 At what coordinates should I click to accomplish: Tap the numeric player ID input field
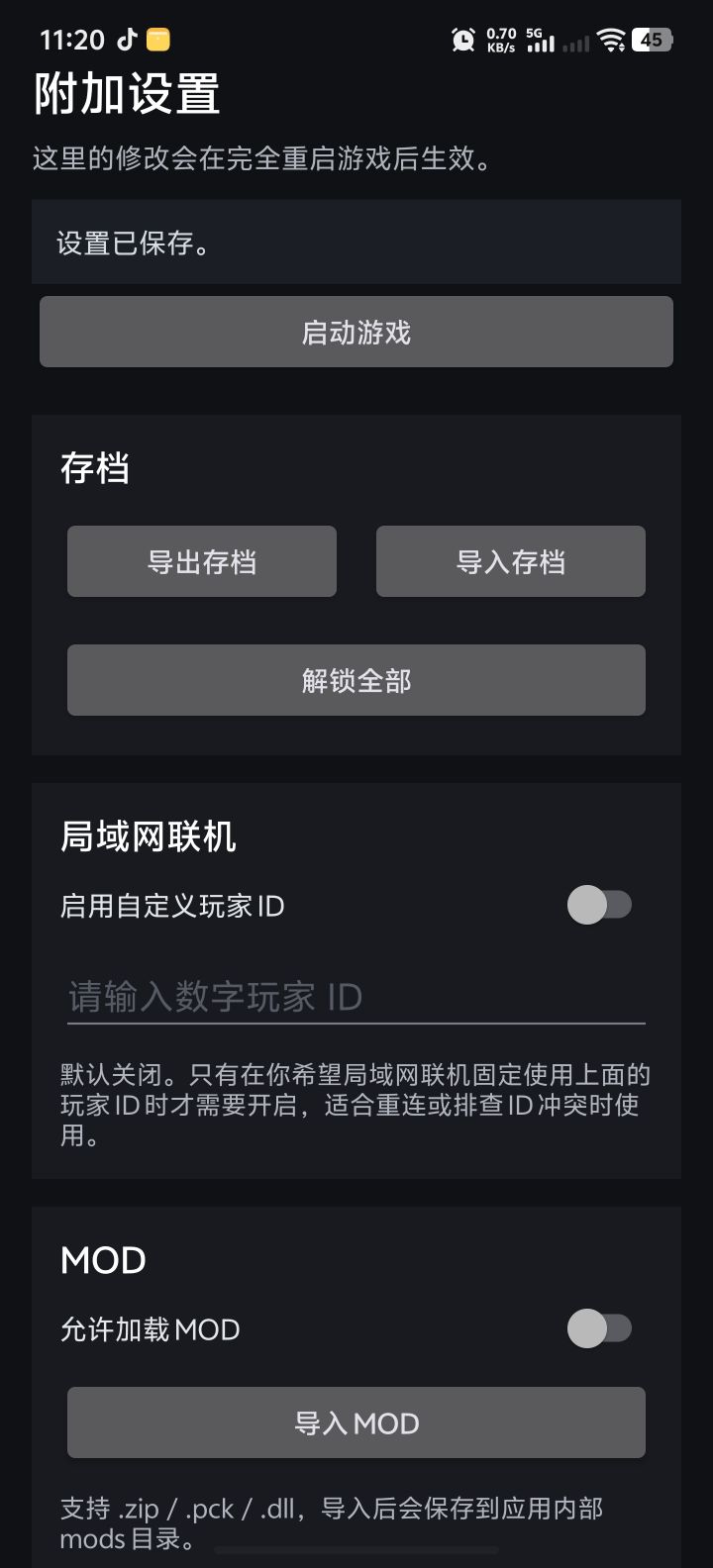point(356,997)
